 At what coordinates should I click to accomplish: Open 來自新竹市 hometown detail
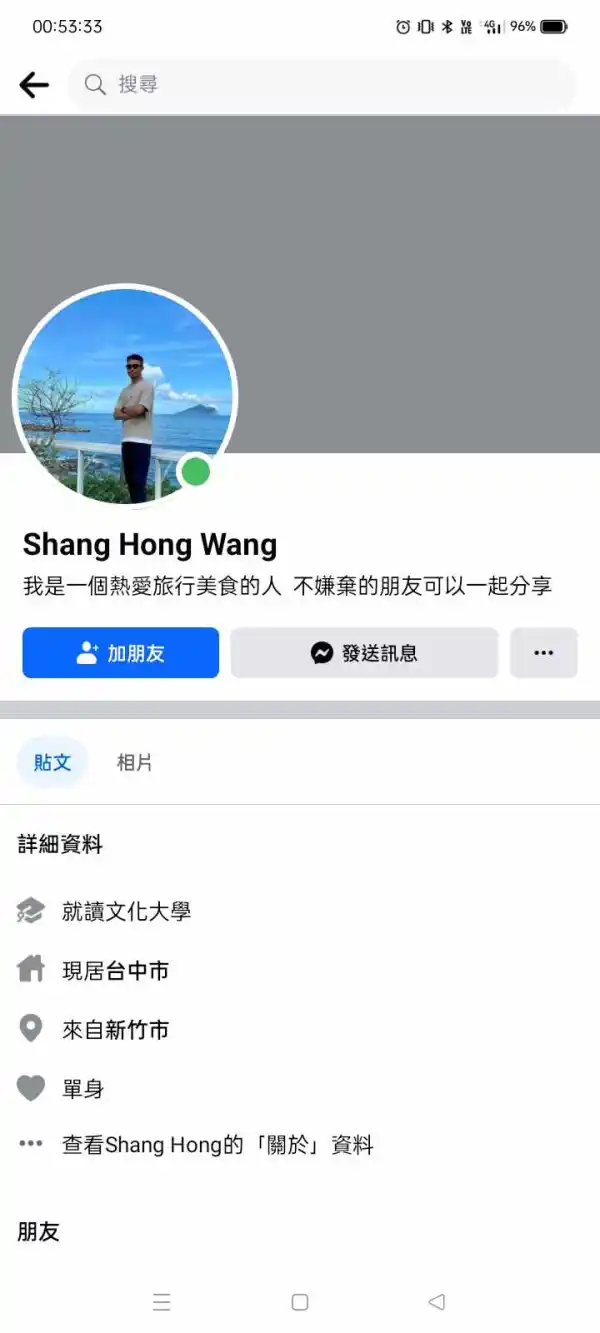pos(115,1029)
